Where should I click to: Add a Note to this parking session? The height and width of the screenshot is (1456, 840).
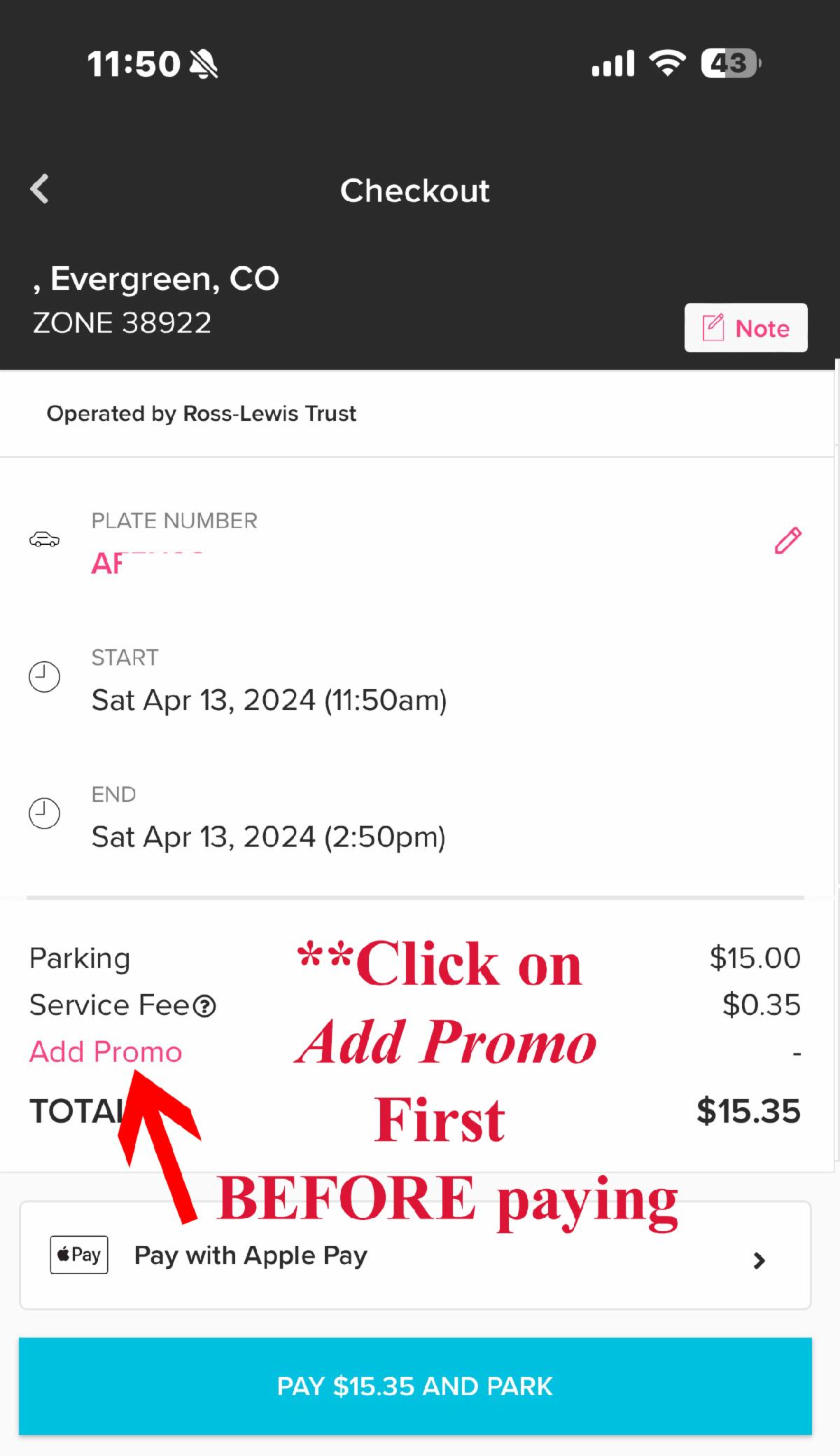coord(745,328)
